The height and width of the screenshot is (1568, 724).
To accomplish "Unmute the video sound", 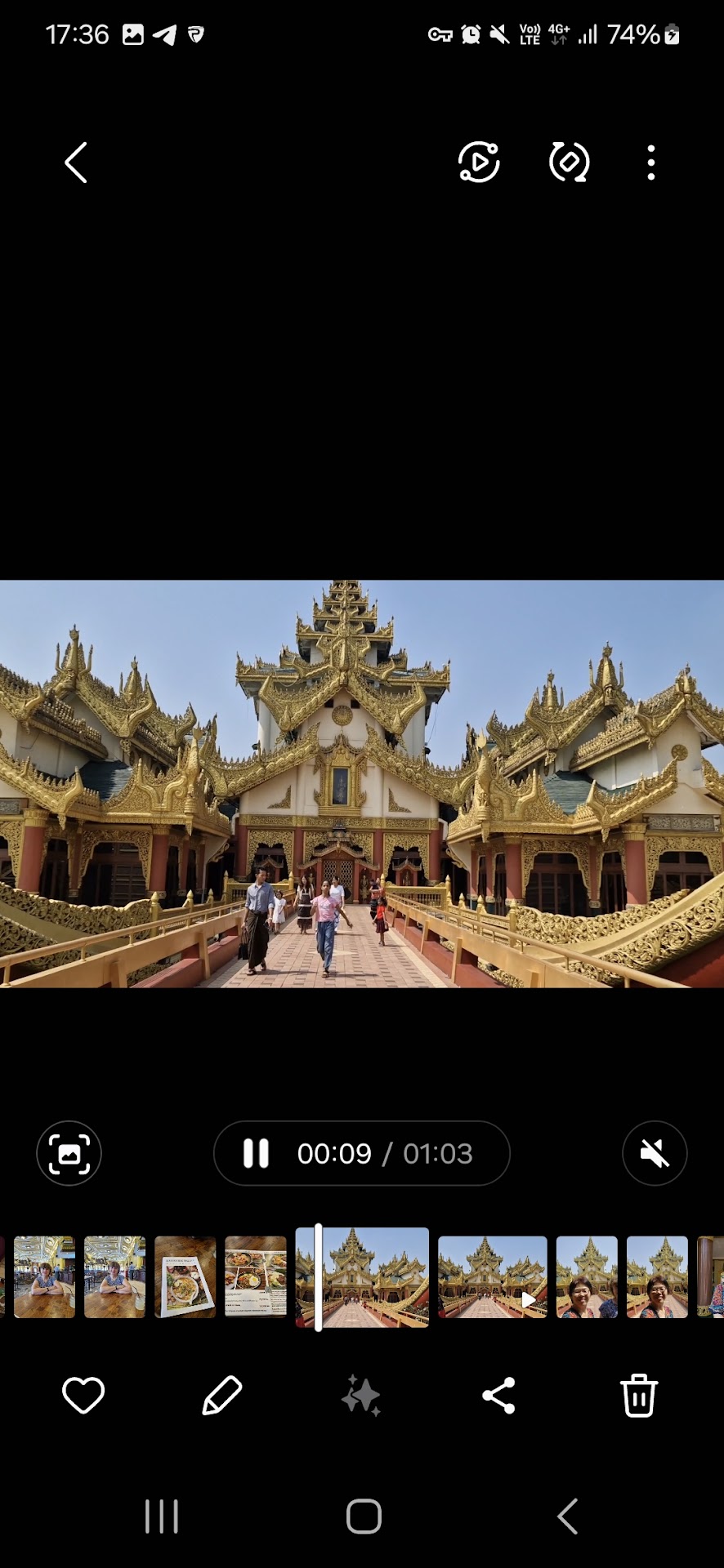I will (655, 1153).
